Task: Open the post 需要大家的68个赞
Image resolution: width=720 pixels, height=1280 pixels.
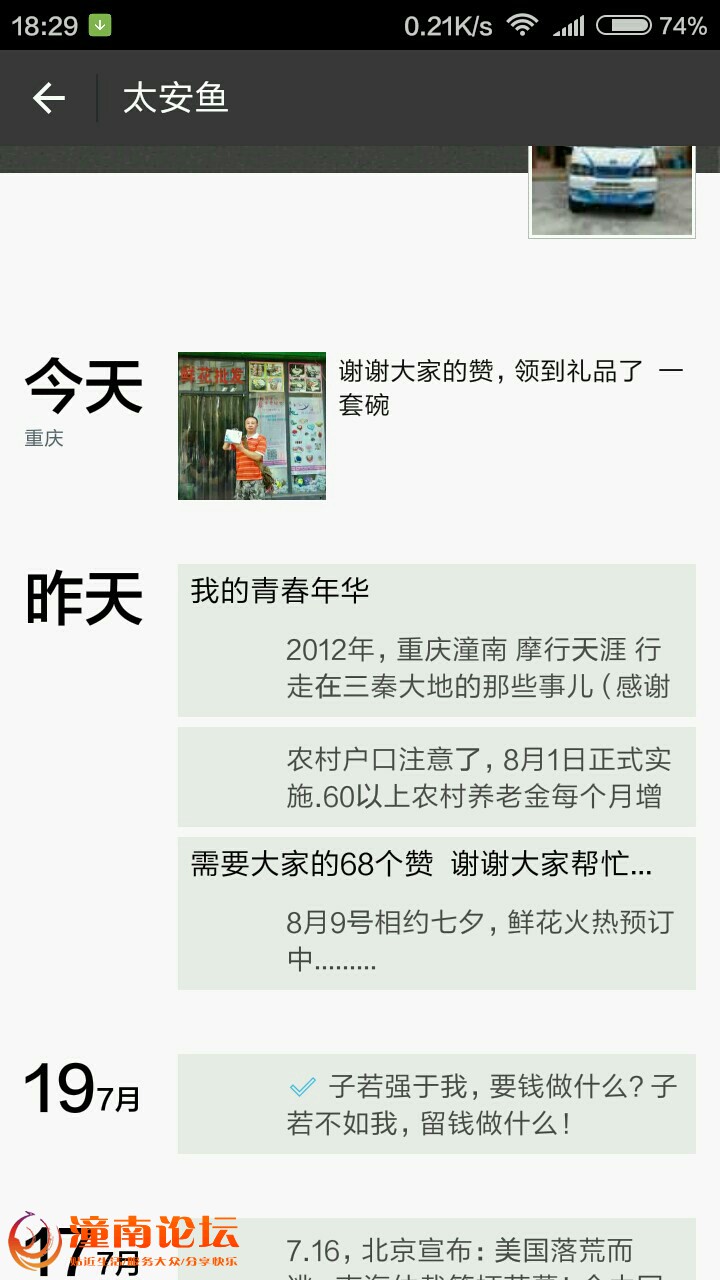Action: (x=436, y=913)
